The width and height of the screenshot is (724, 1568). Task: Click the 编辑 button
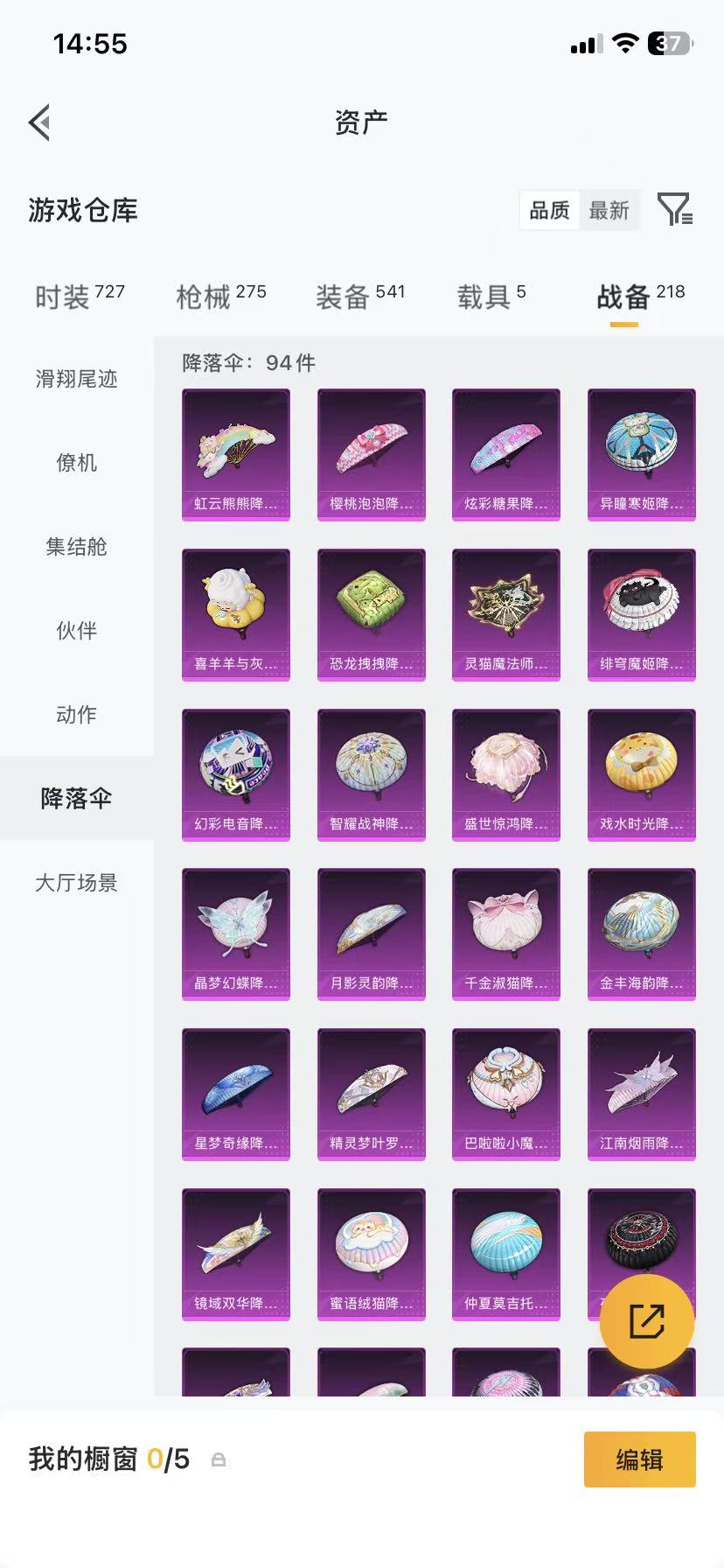639,1459
